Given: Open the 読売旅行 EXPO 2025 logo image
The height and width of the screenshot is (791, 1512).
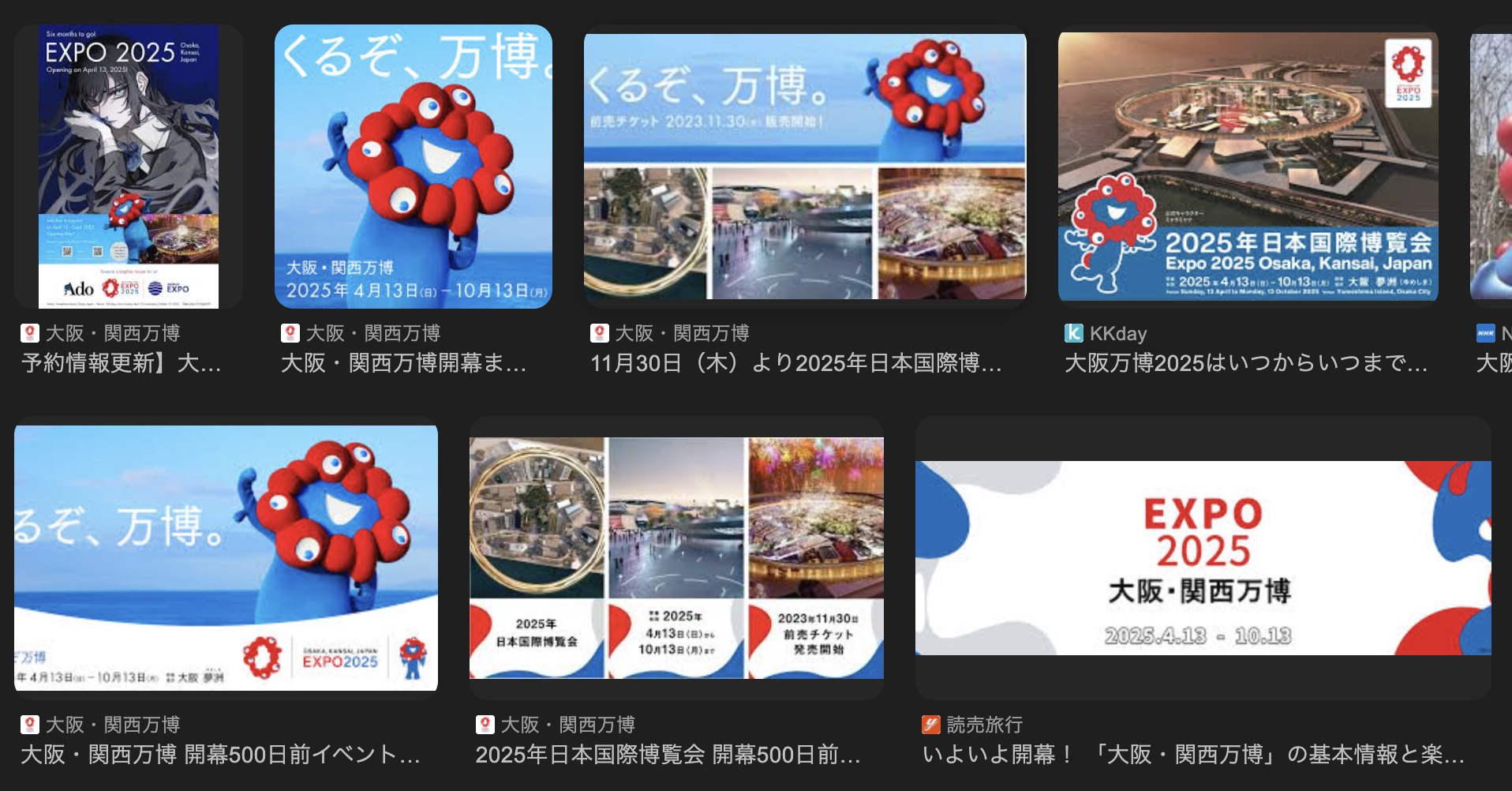Looking at the screenshot, I should [x=1203, y=557].
